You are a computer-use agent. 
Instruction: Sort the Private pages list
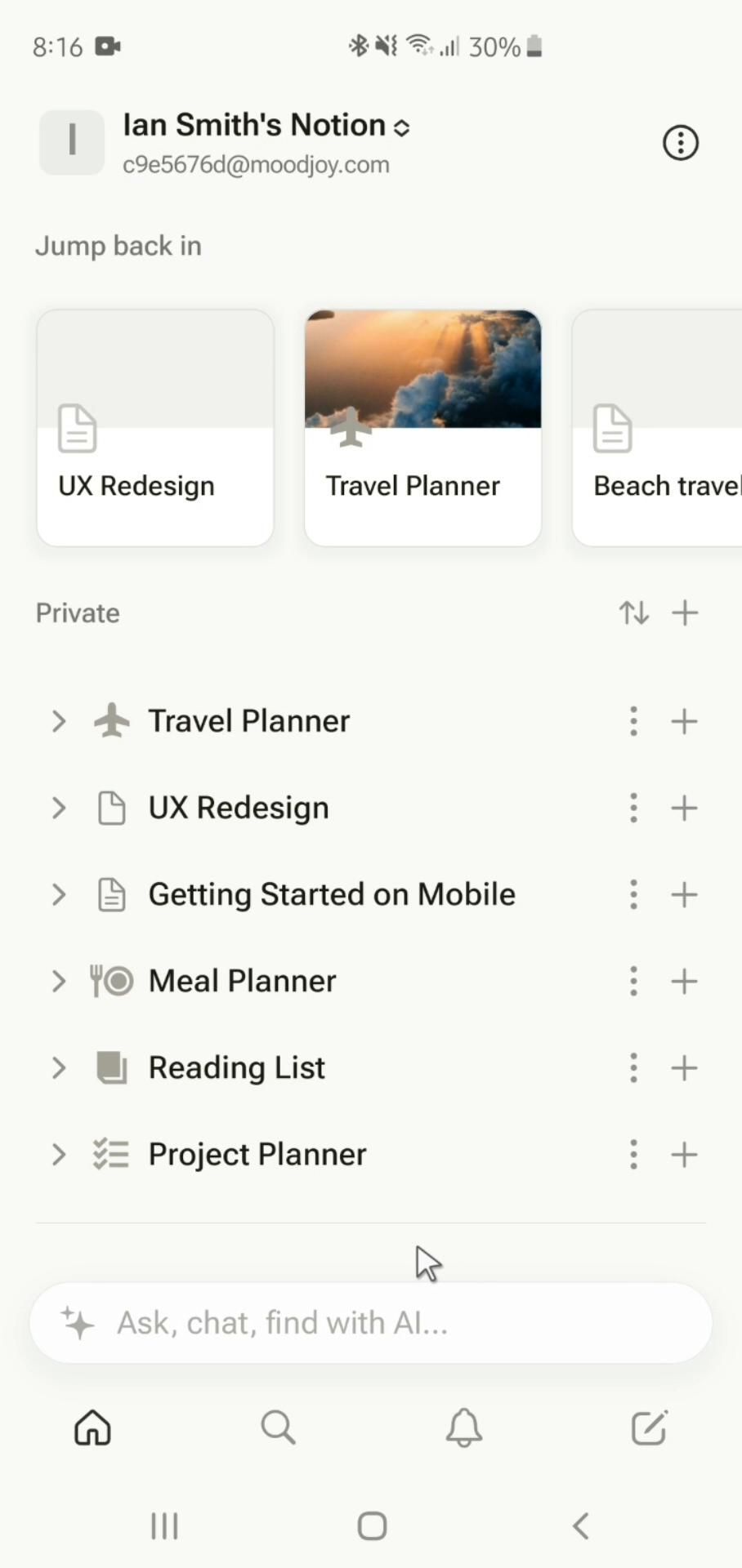634,612
